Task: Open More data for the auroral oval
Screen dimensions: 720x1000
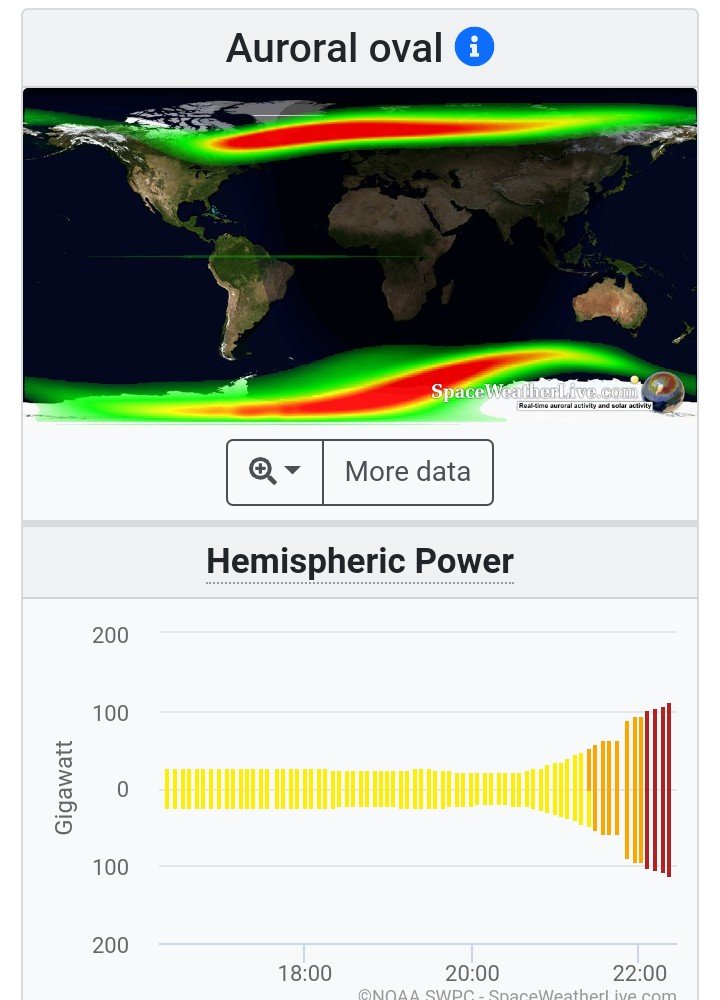Action: pyautogui.click(x=408, y=472)
